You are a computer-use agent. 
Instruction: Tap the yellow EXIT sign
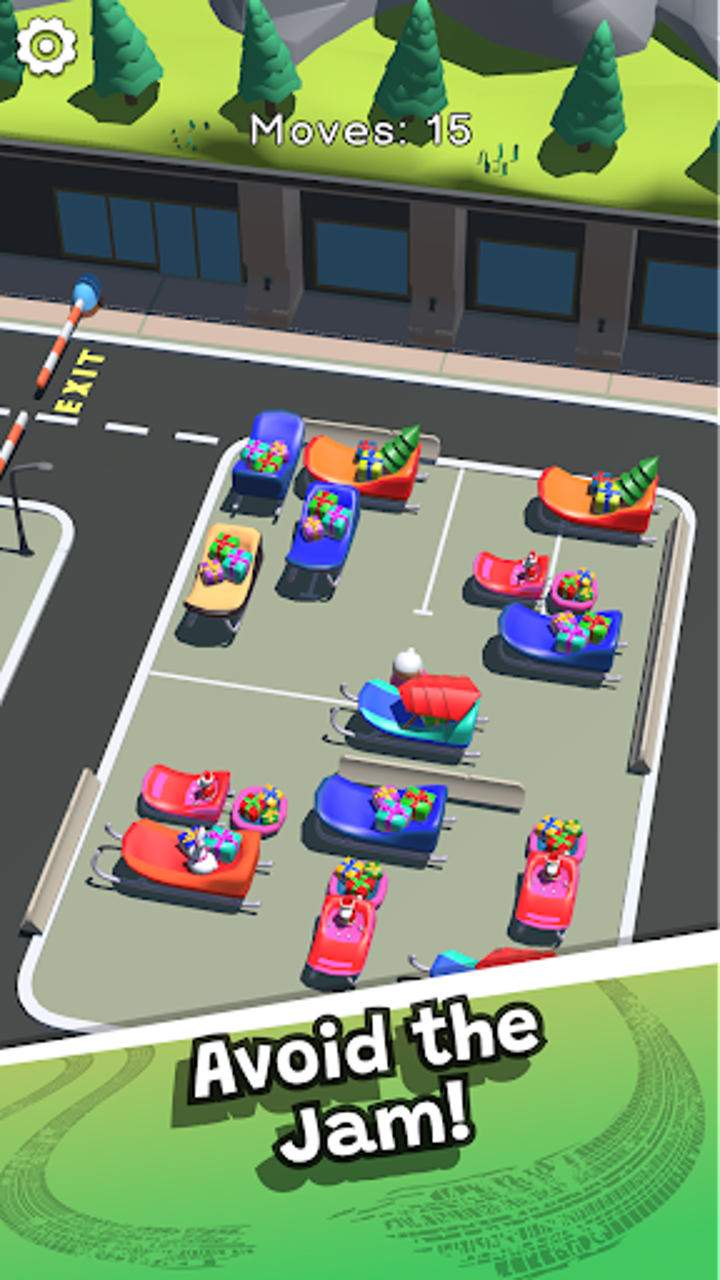(78, 380)
